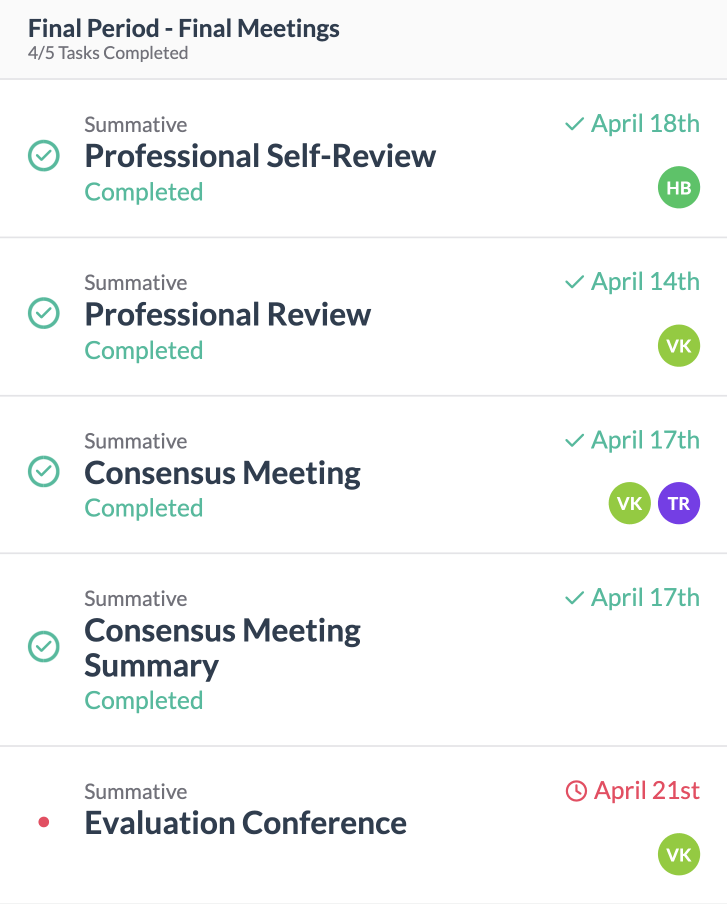
Task: Open the Consensus Meeting task
Action: 222,473
